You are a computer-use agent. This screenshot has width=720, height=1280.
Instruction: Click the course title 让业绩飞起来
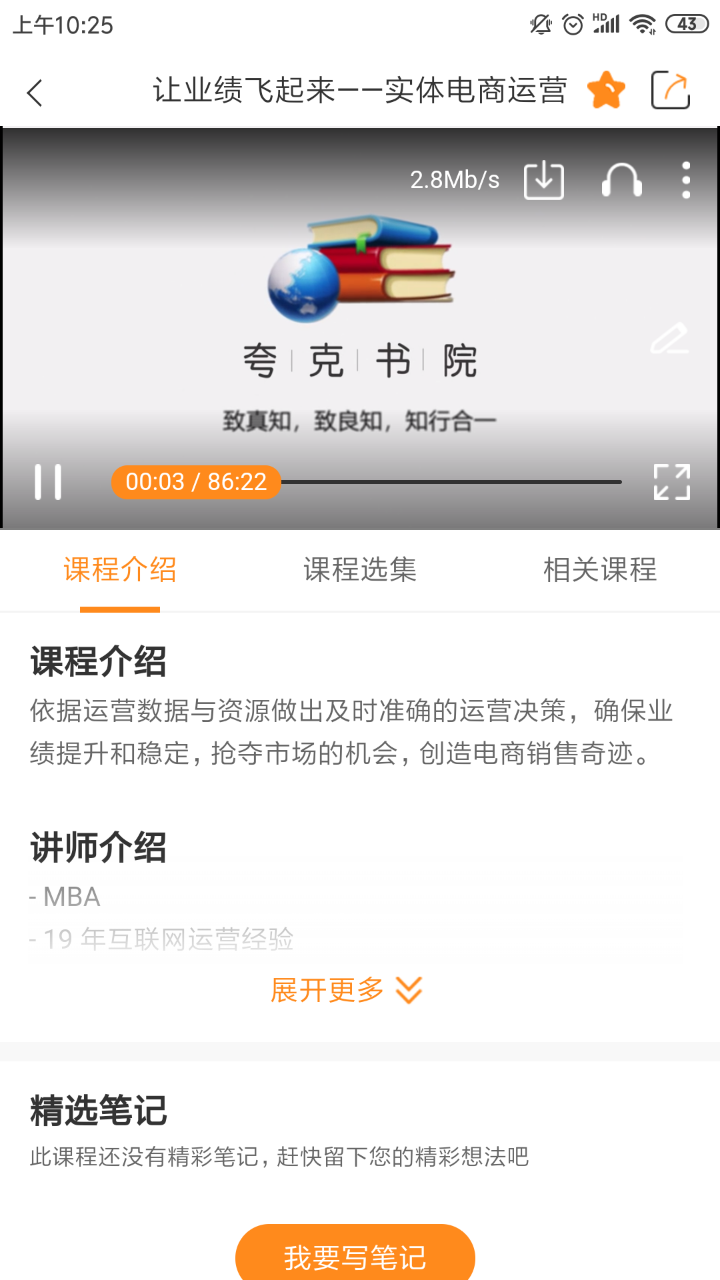point(360,90)
